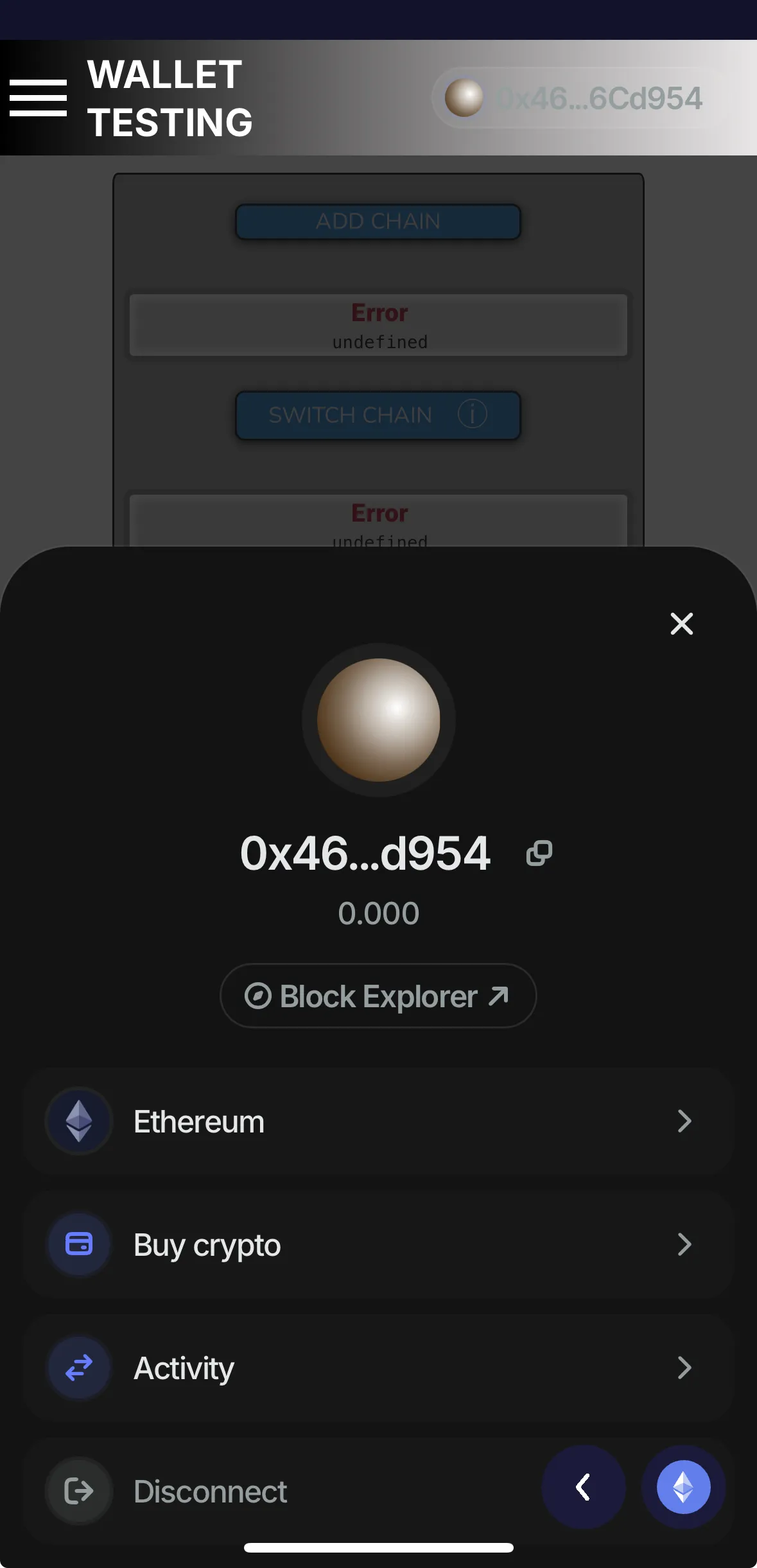
Task: Tap the floating back arrow button
Action: click(583, 1487)
